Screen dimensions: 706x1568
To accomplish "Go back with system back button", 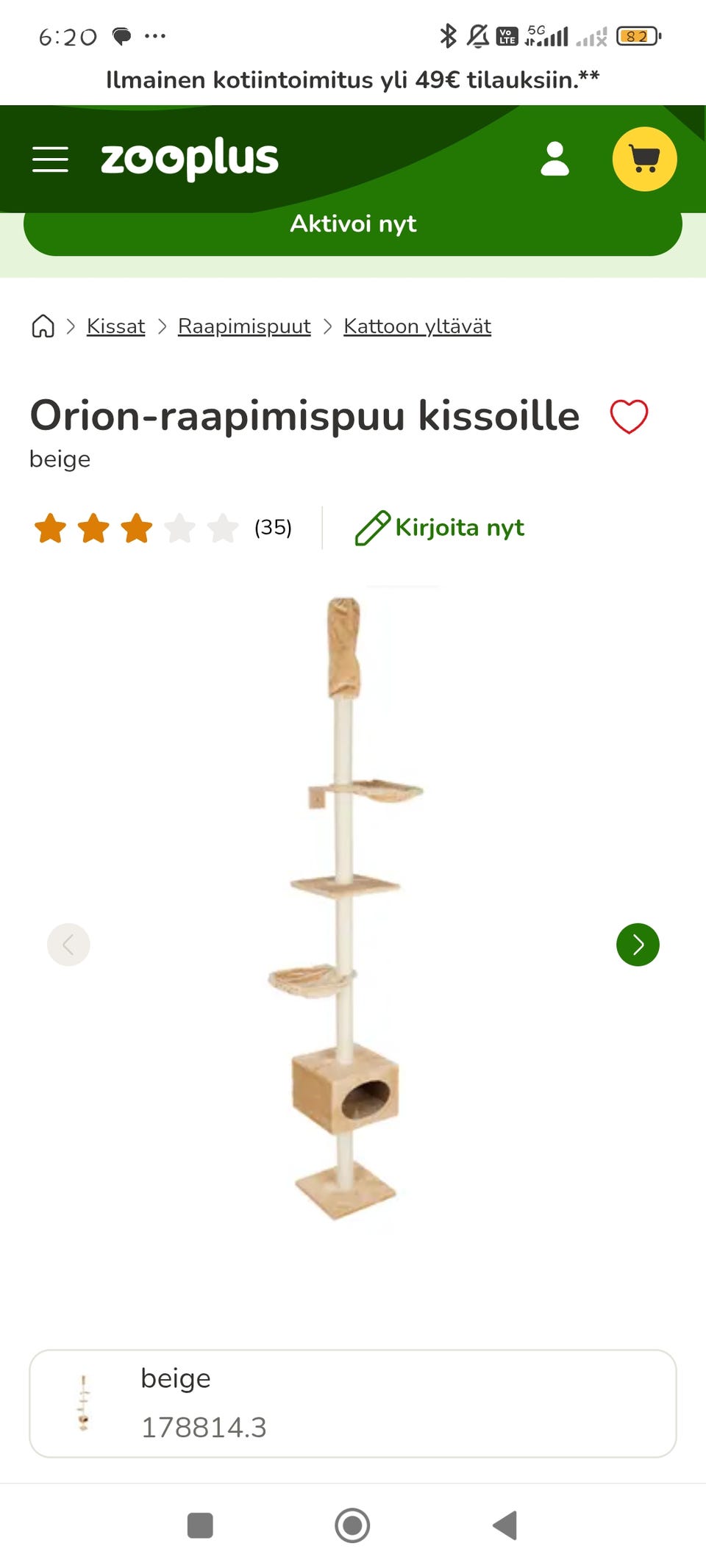I will pos(505,1525).
